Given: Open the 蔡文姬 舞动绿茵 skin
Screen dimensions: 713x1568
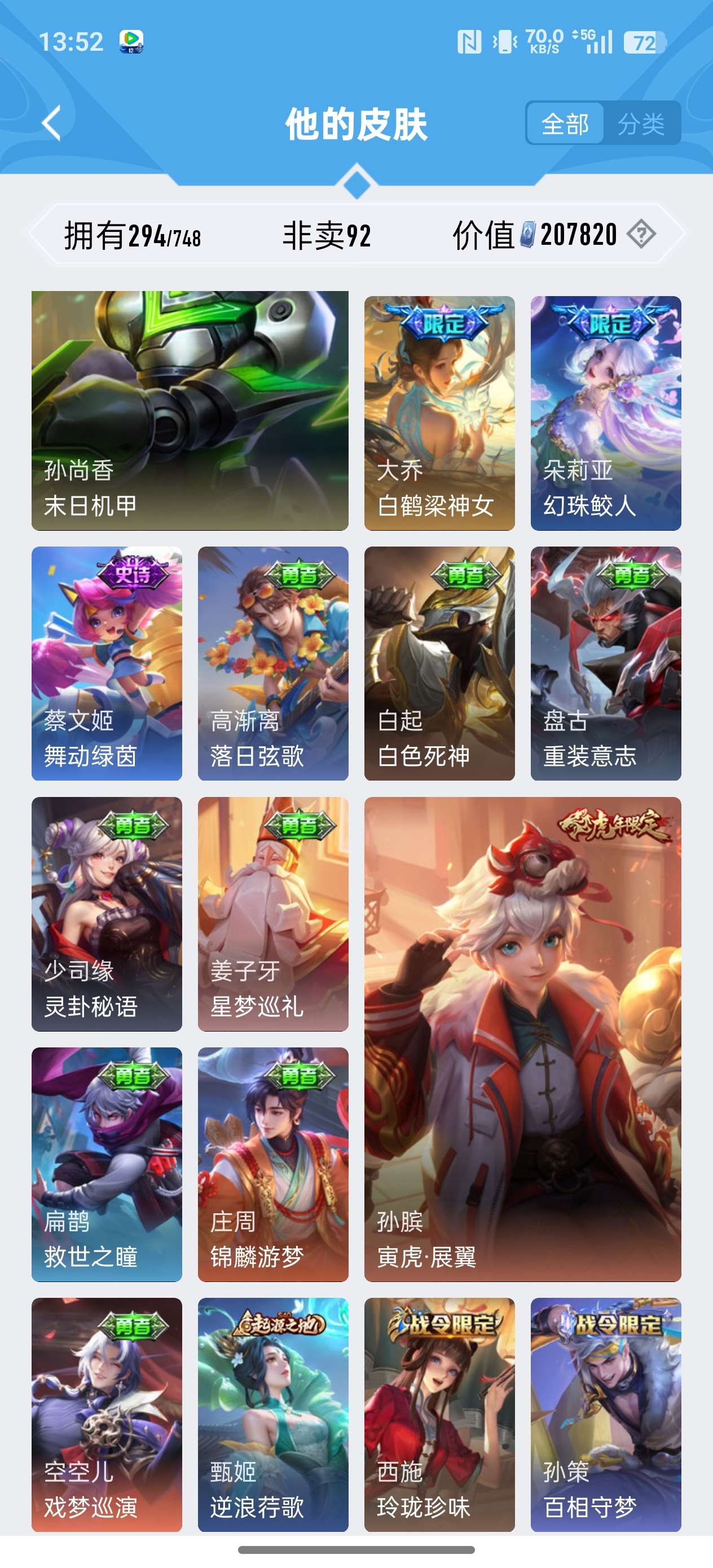Looking at the screenshot, I should point(107,663).
